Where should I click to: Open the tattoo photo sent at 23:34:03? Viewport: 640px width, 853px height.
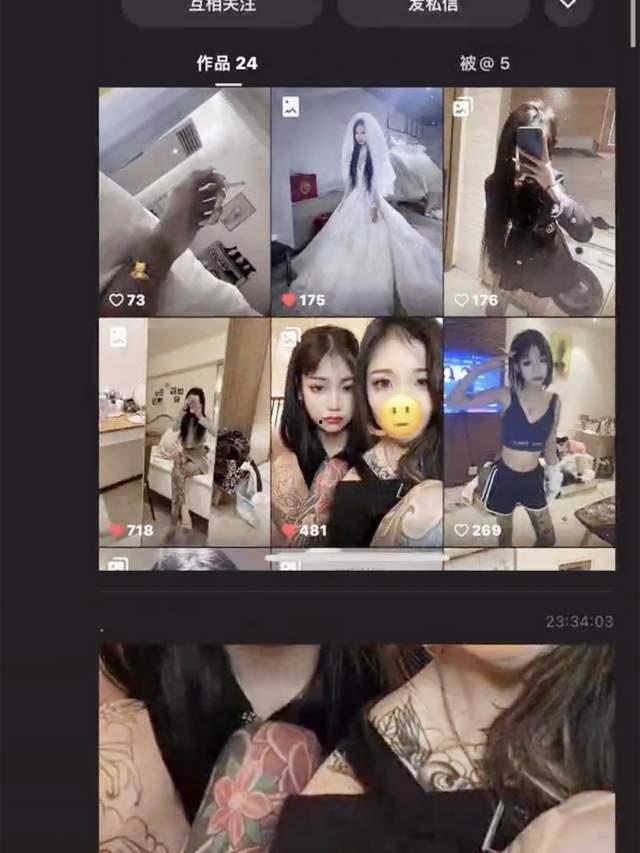click(356, 748)
